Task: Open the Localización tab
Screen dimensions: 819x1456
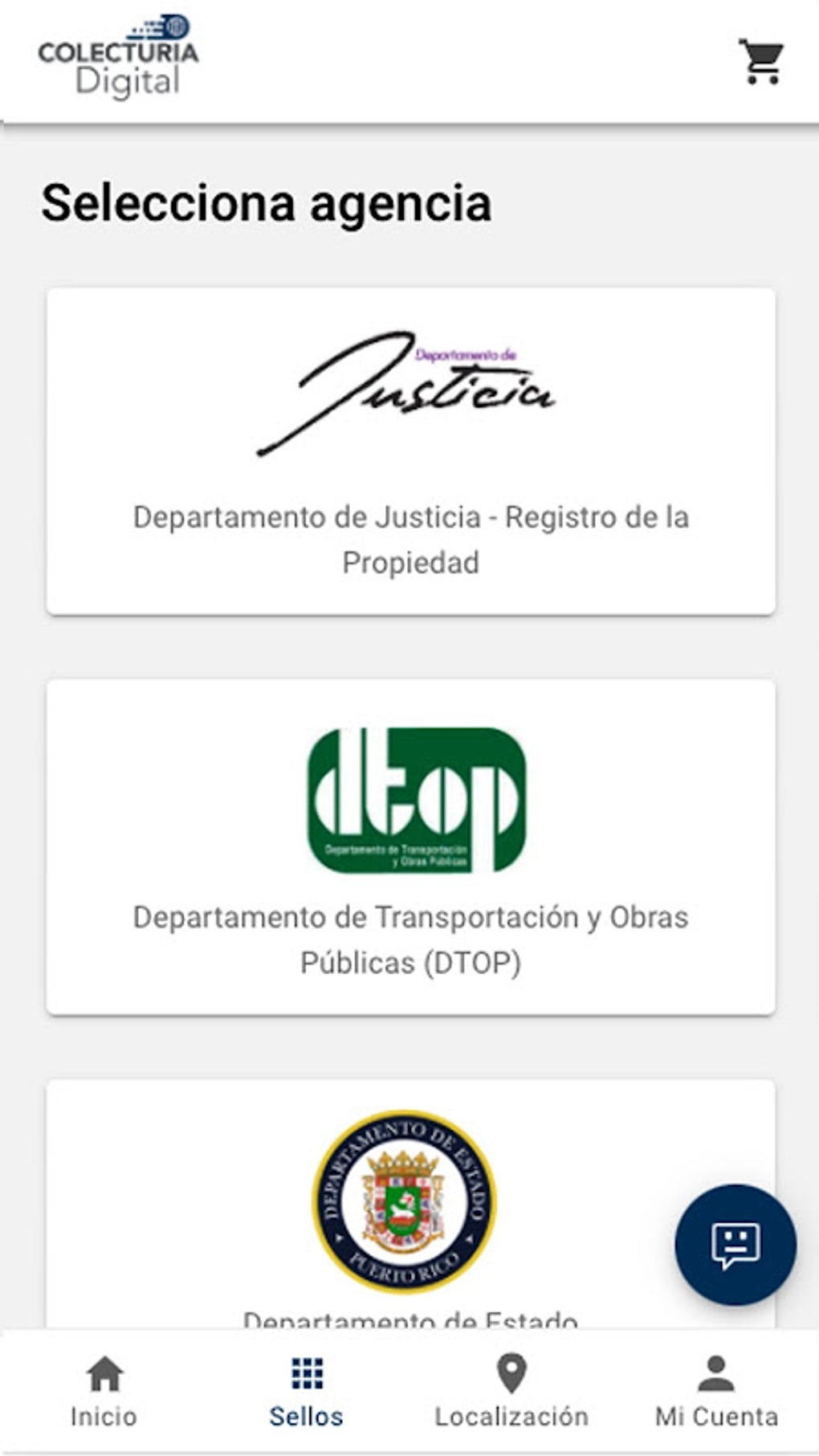Action: [x=512, y=1393]
